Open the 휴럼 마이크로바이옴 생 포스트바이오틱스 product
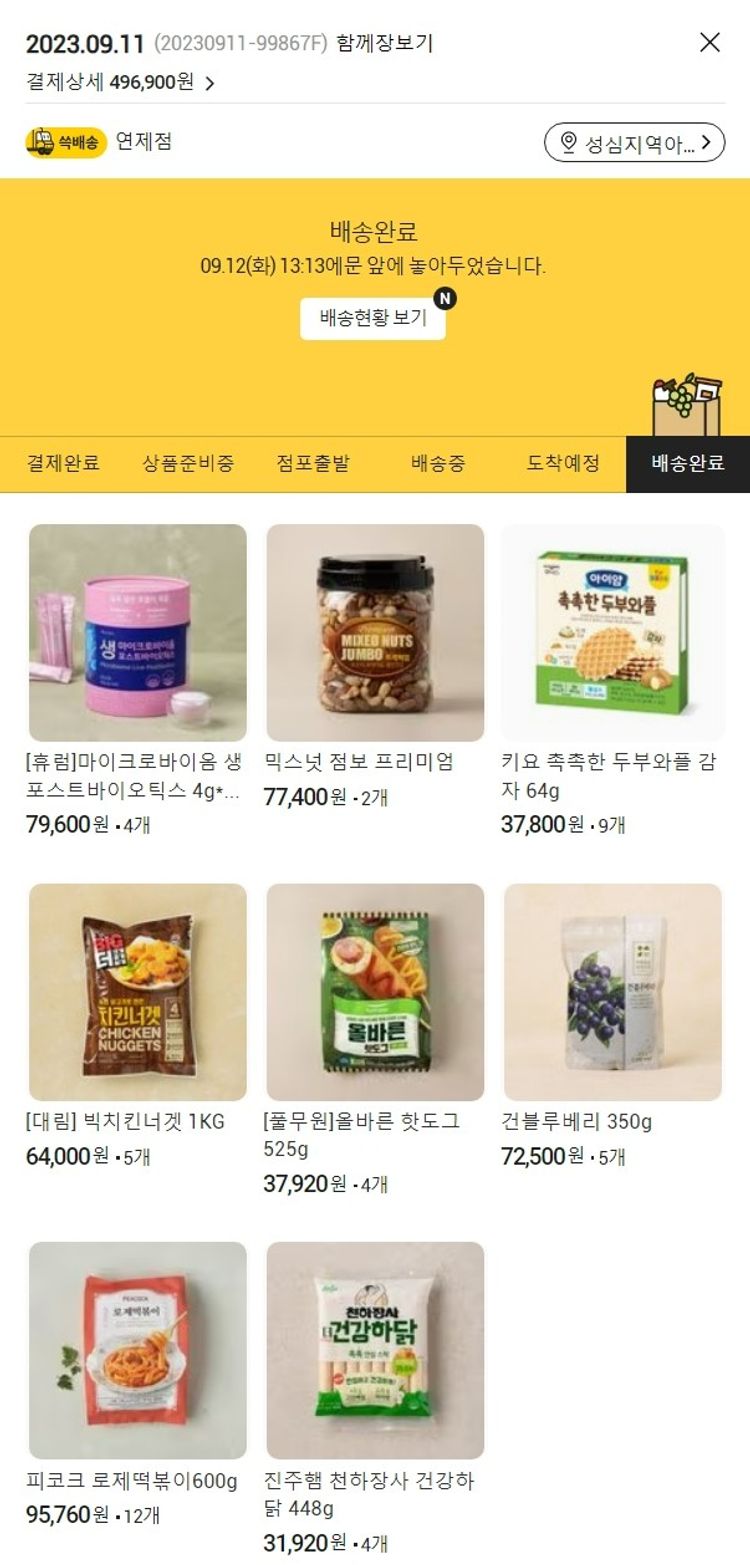 [x=138, y=633]
